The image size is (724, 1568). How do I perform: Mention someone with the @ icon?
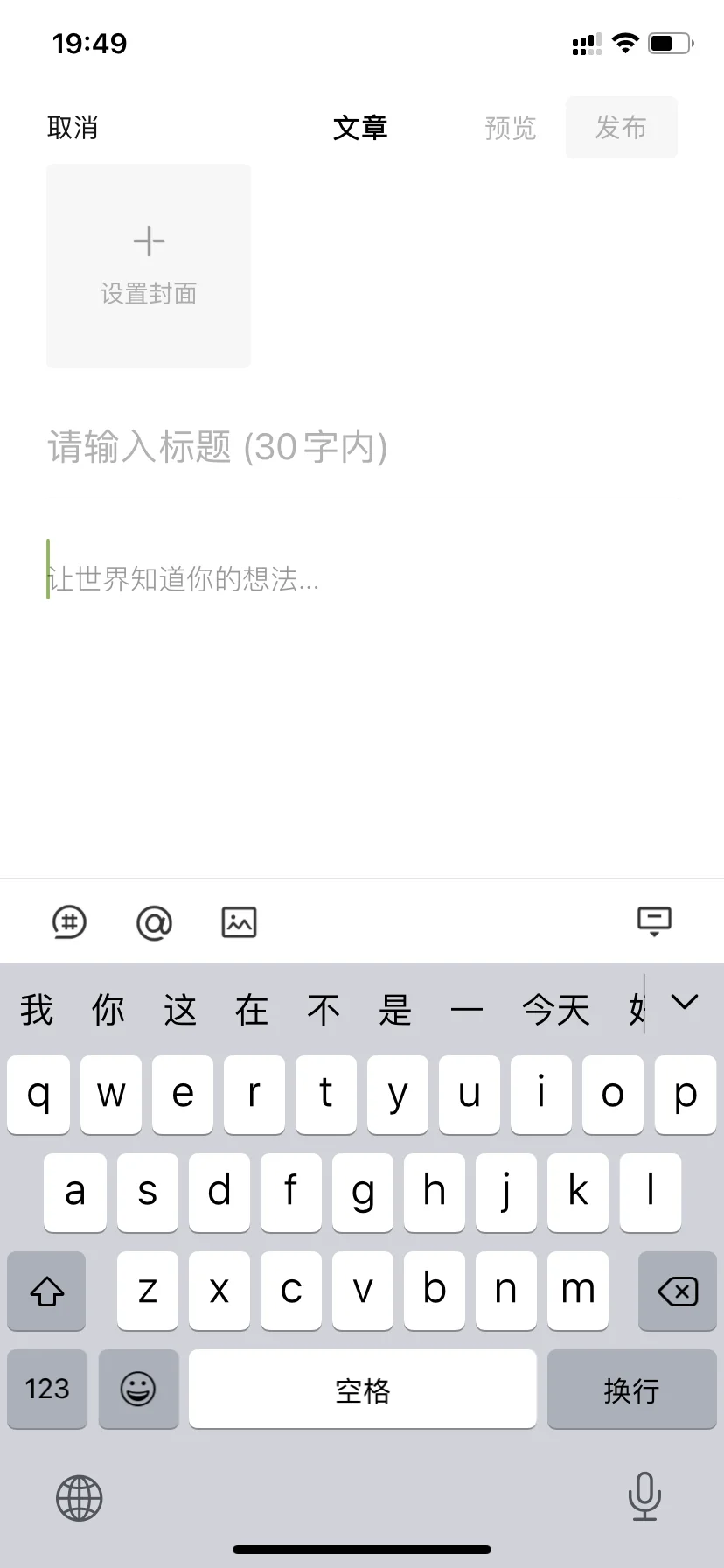155,922
